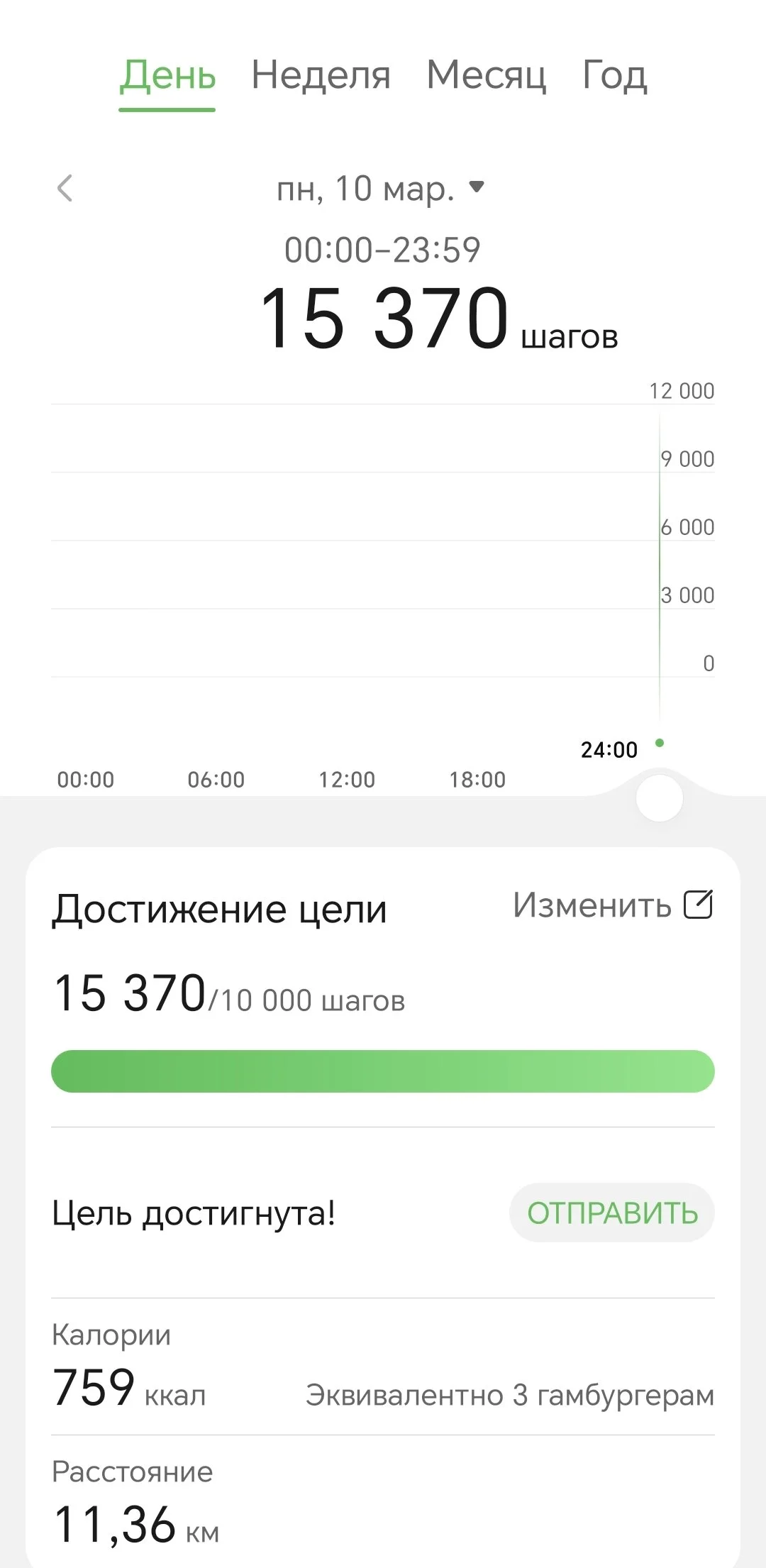
Task: Switch to the День tab
Action: tap(167, 76)
